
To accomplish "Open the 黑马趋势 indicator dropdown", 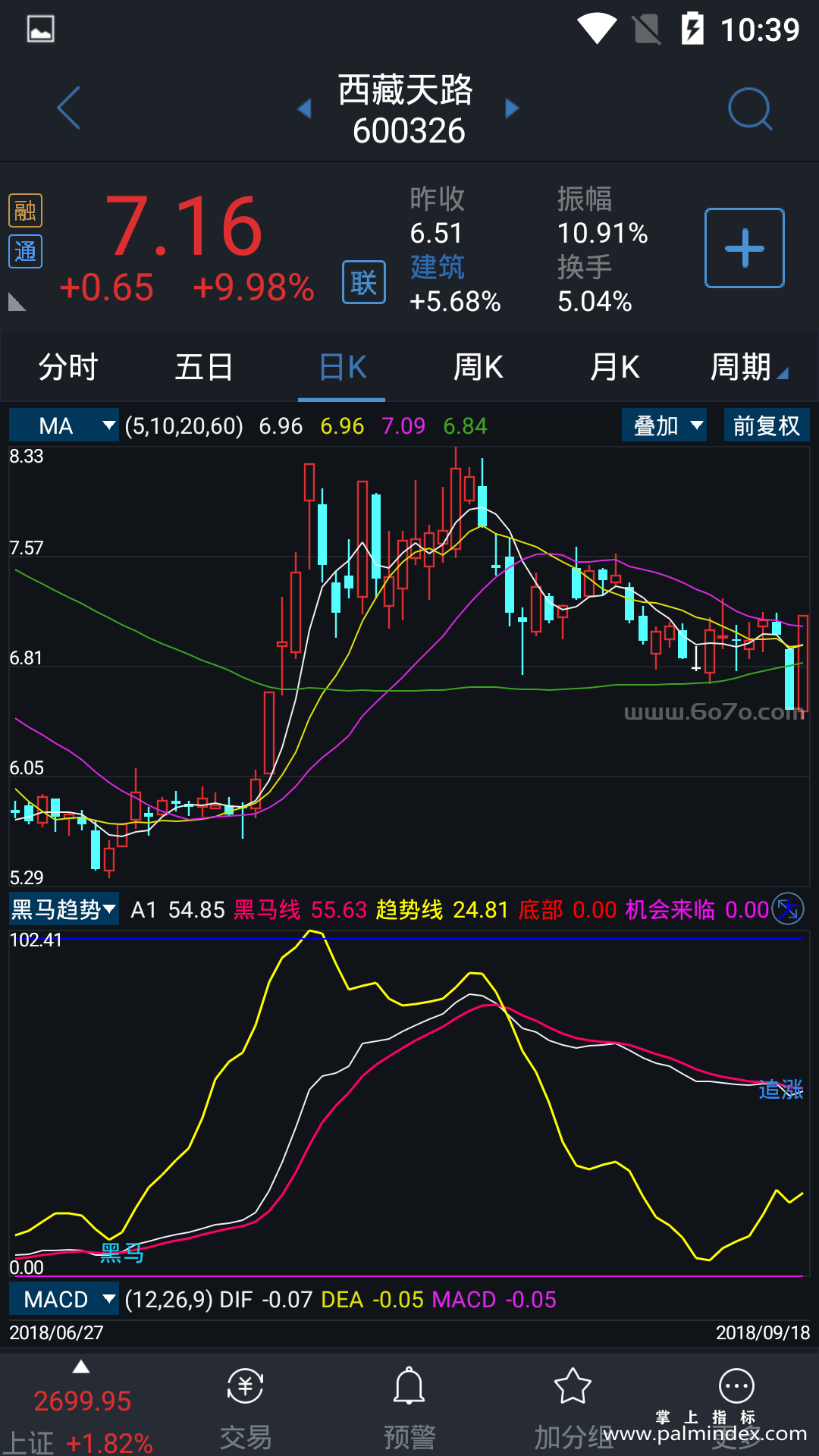I will (64, 909).
